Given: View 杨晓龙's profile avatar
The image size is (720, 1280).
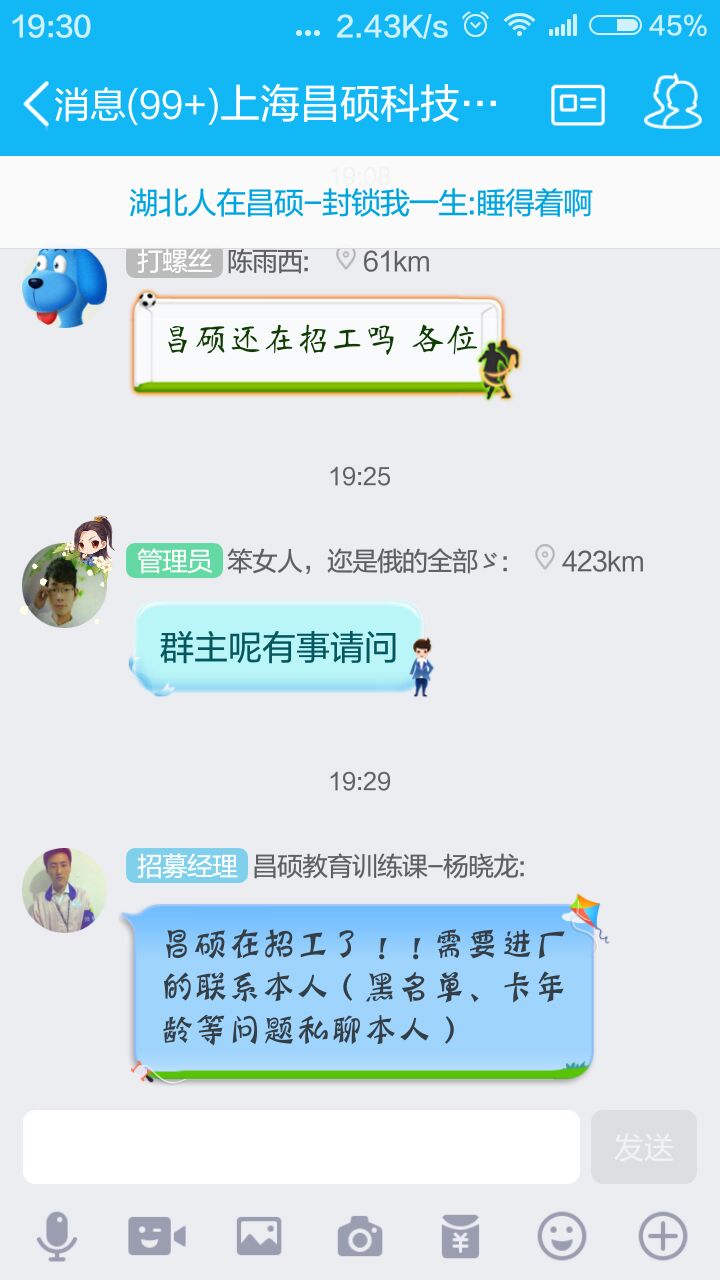Looking at the screenshot, I should point(64,890).
